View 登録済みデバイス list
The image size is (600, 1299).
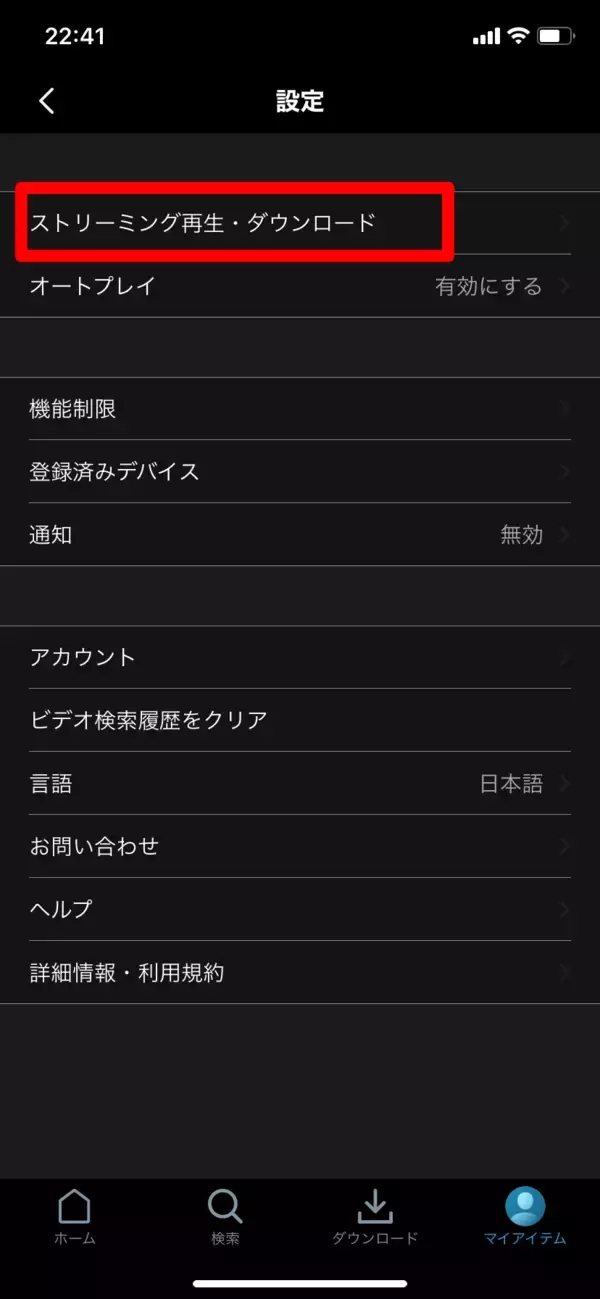click(x=300, y=471)
